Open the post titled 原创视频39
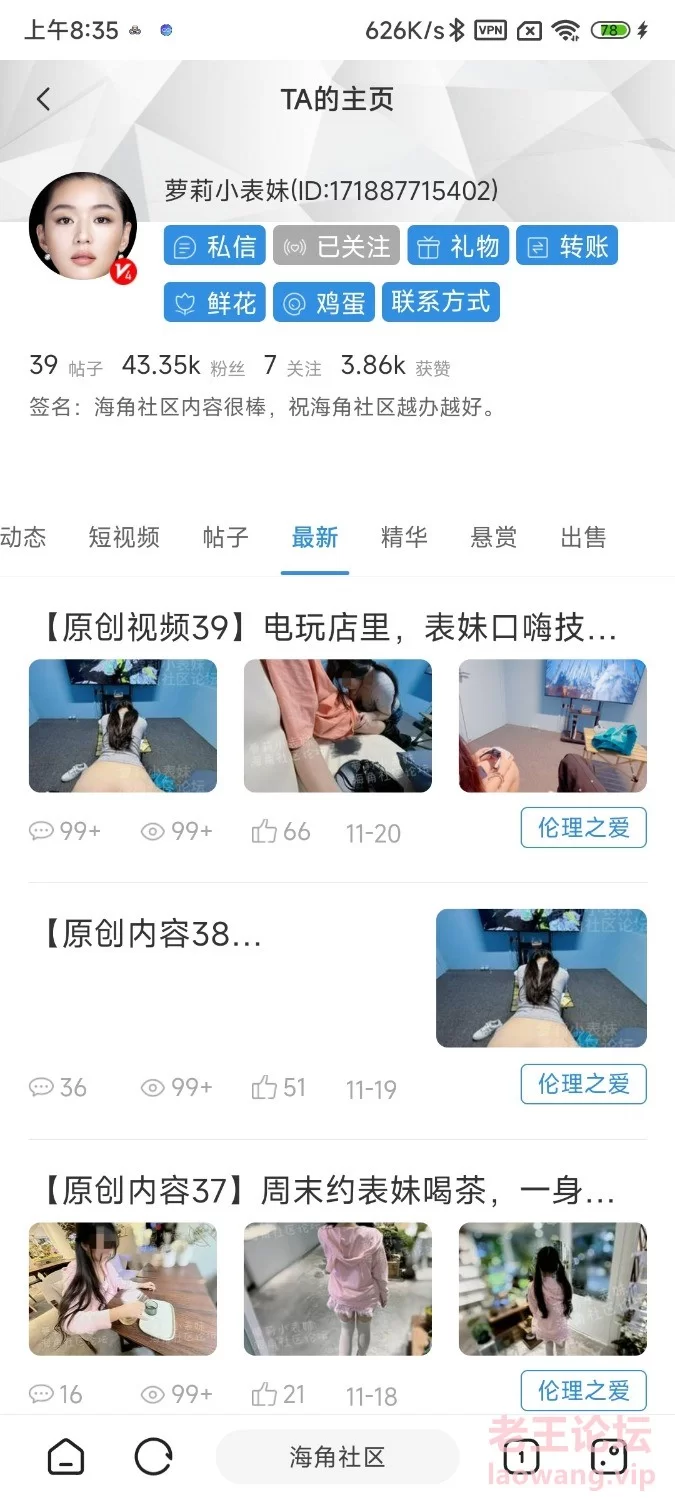675x1500 pixels. click(x=330, y=628)
